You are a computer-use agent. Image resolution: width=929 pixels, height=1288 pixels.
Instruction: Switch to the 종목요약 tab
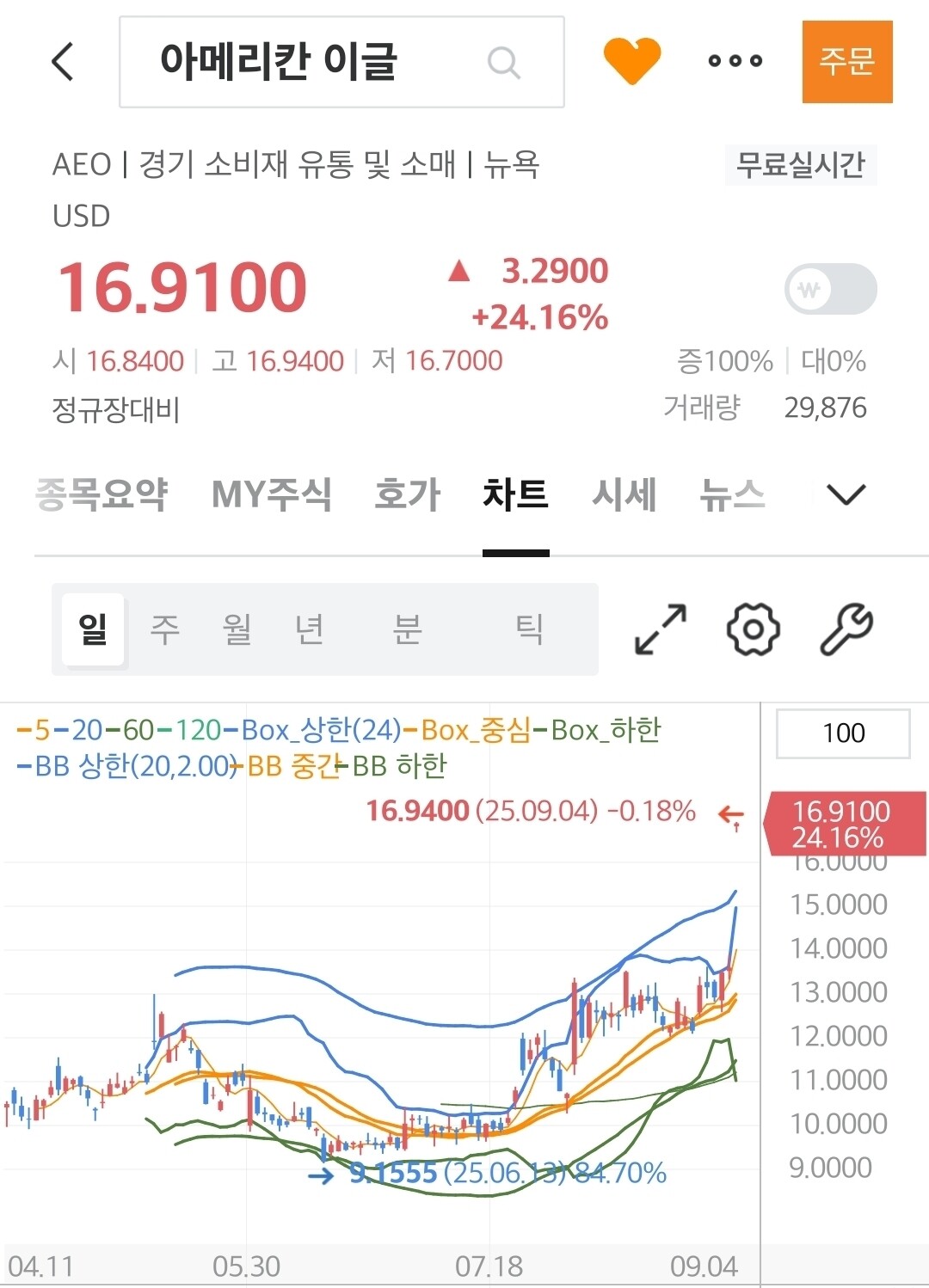[102, 494]
